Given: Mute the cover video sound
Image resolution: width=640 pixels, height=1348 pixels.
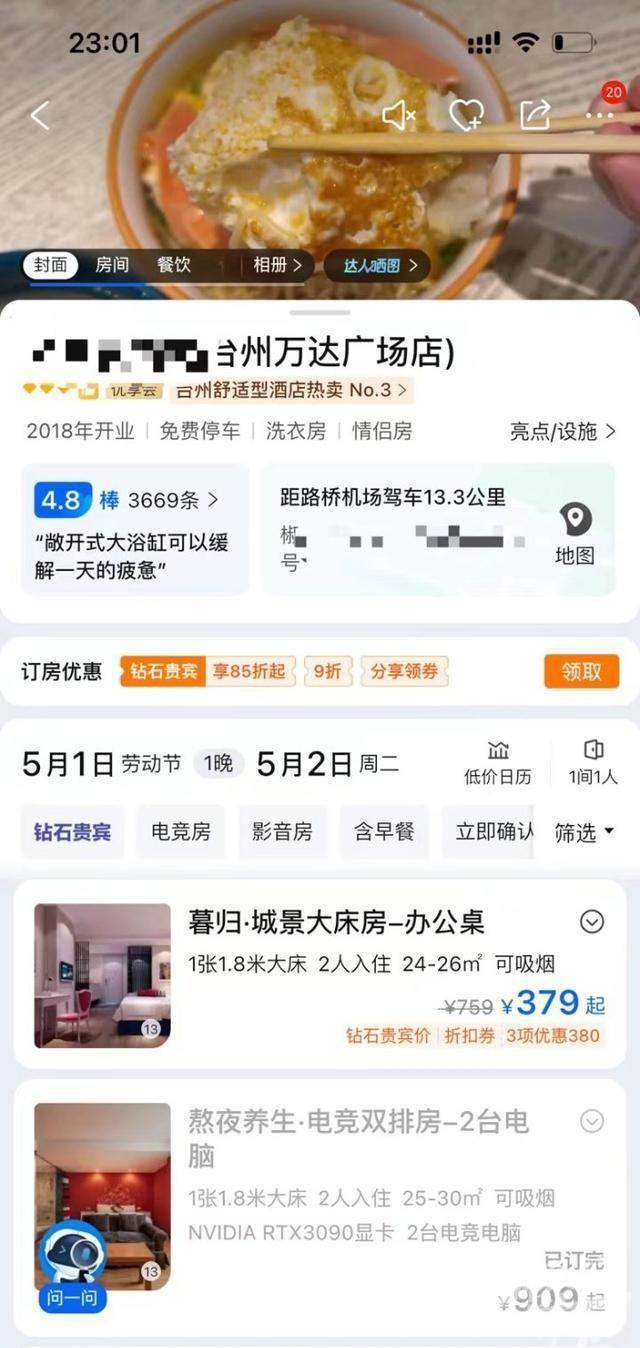Looking at the screenshot, I should click(398, 116).
